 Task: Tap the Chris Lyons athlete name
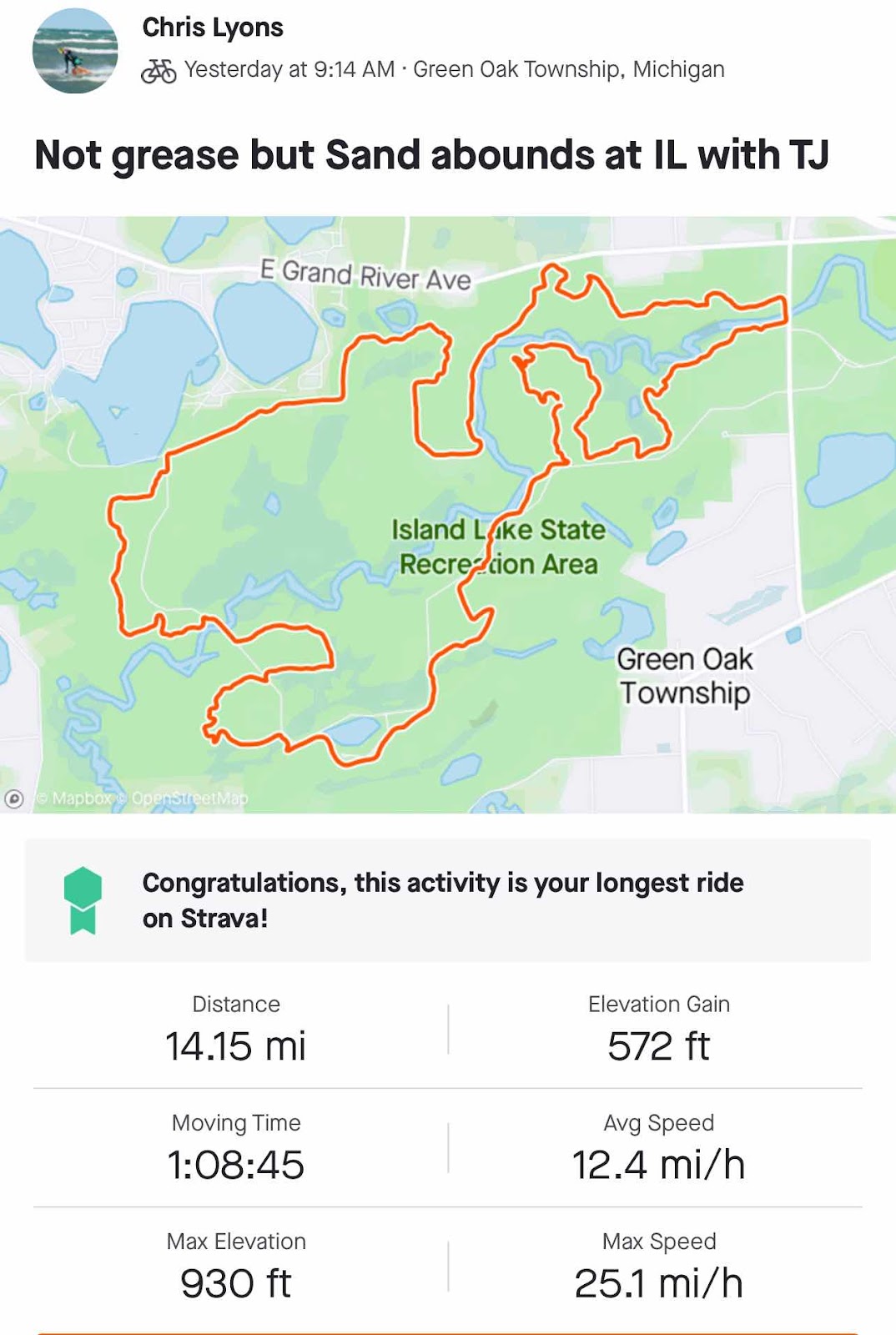click(x=213, y=28)
